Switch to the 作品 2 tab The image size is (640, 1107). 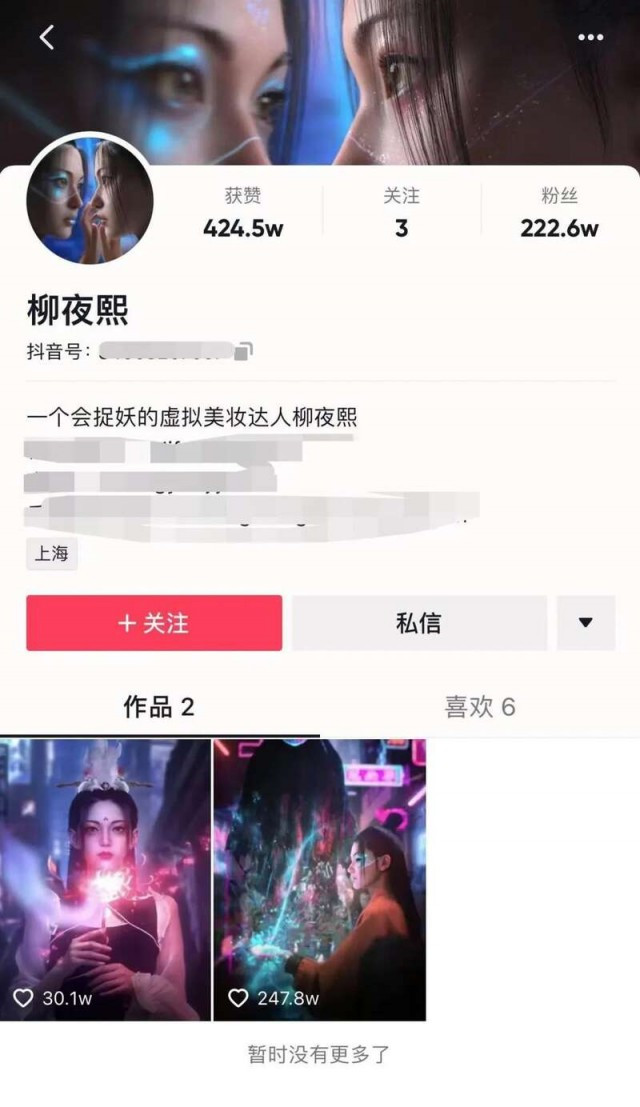pos(159,707)
